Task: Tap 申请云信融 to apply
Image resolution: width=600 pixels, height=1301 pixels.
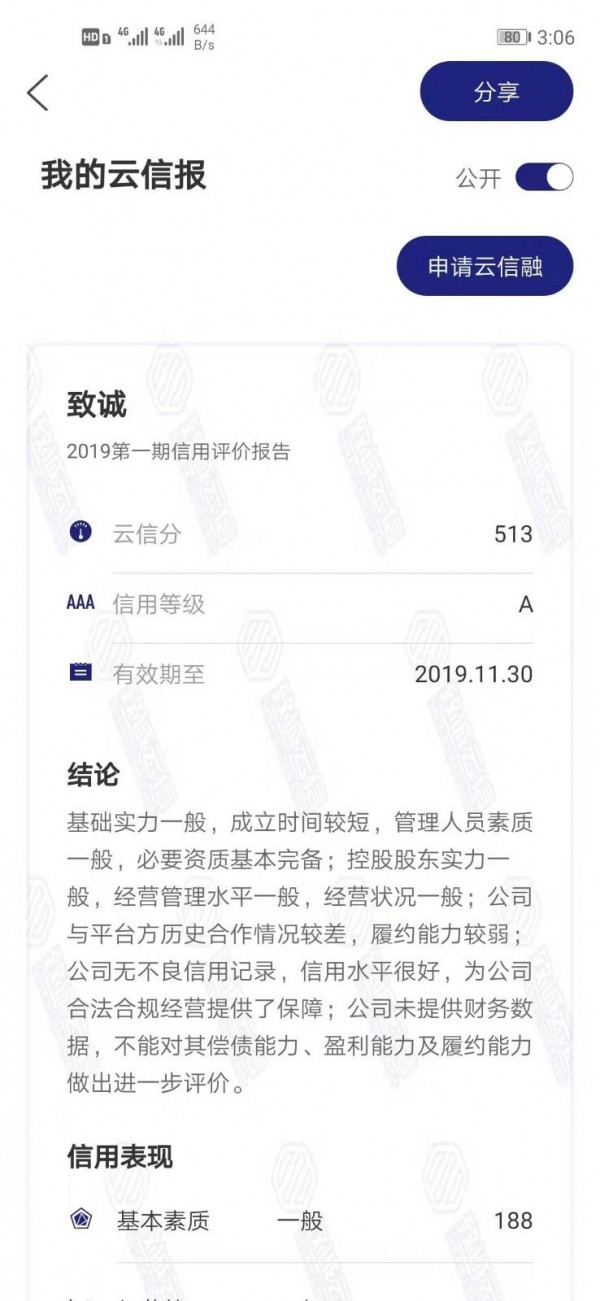Action: [x=485, y=267]
